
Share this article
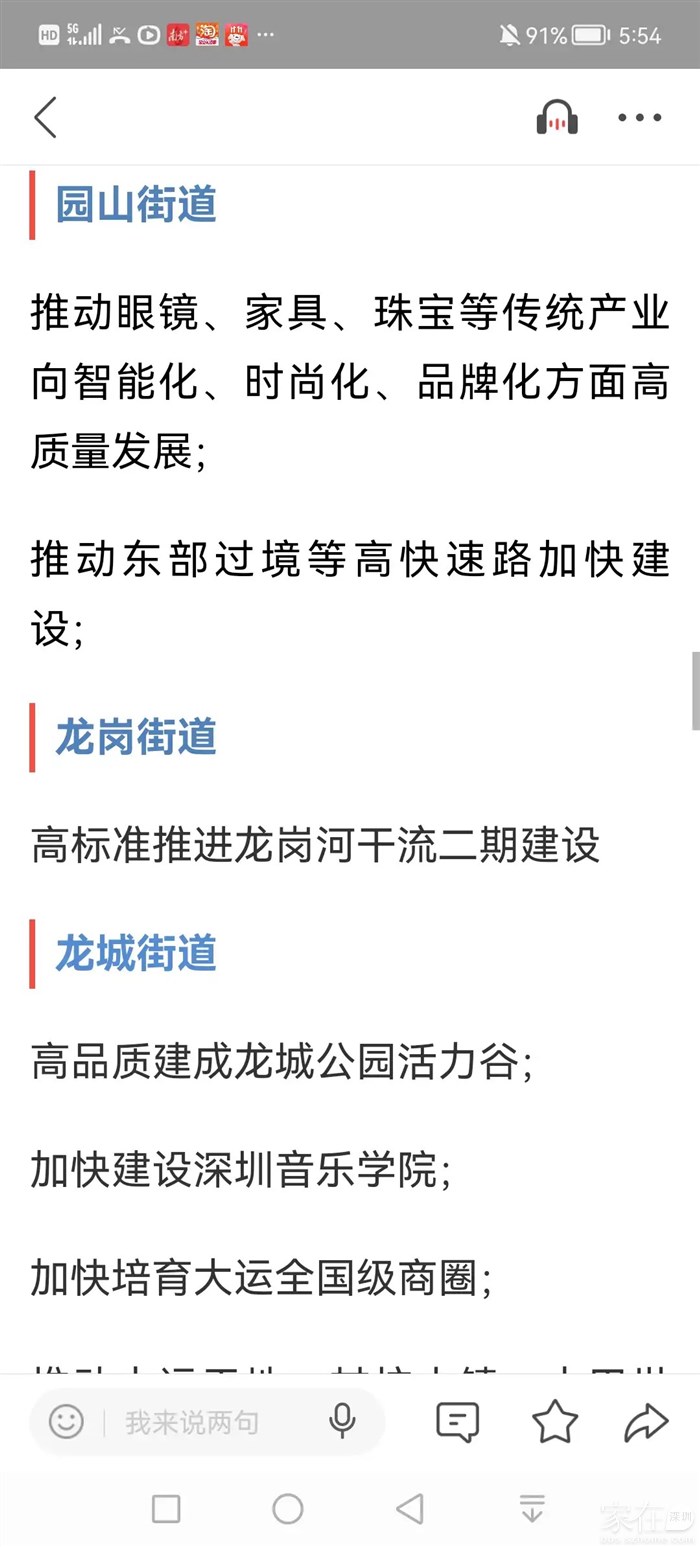(646, 1421)
